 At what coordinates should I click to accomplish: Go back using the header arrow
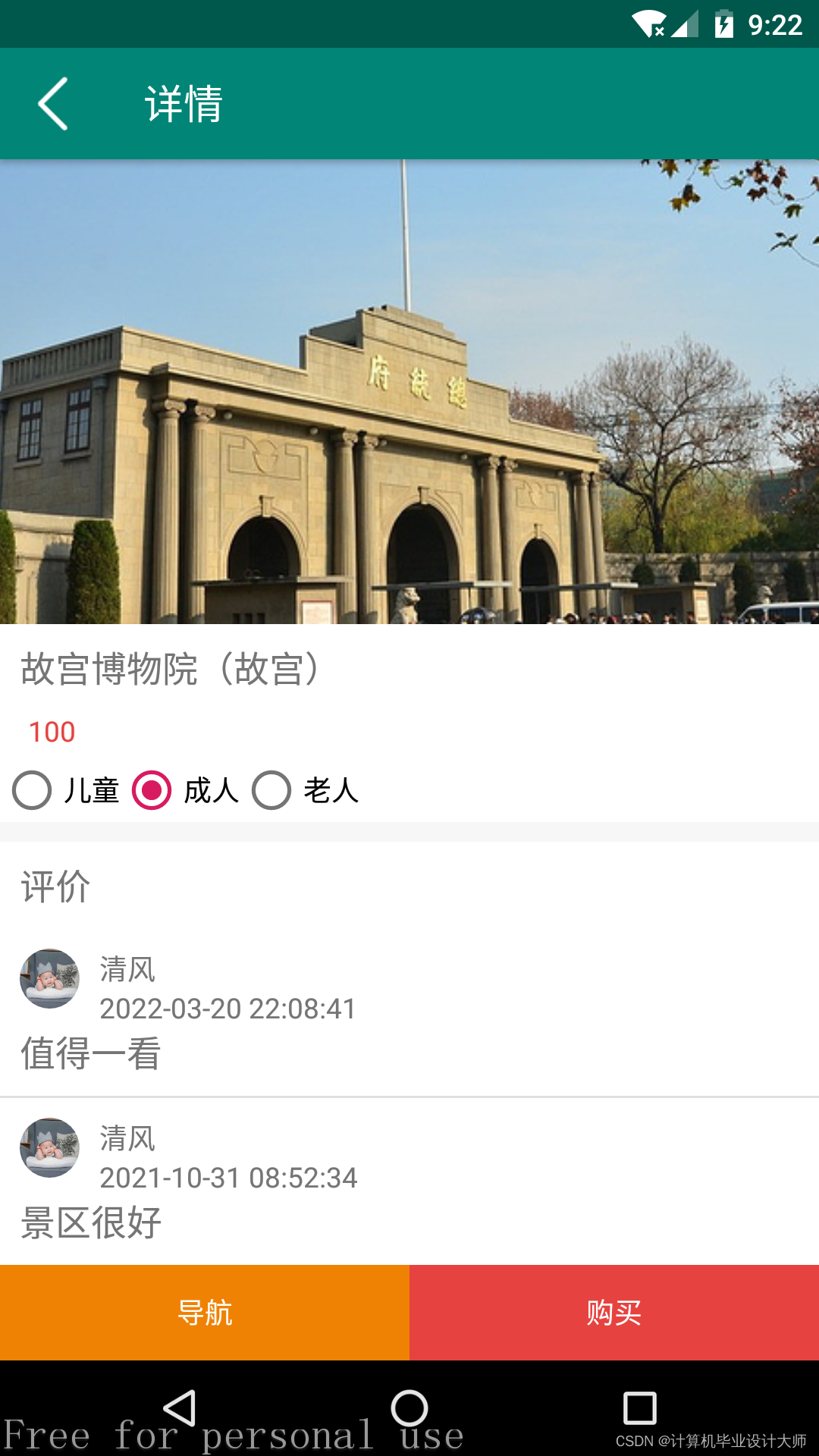(53, 104)
